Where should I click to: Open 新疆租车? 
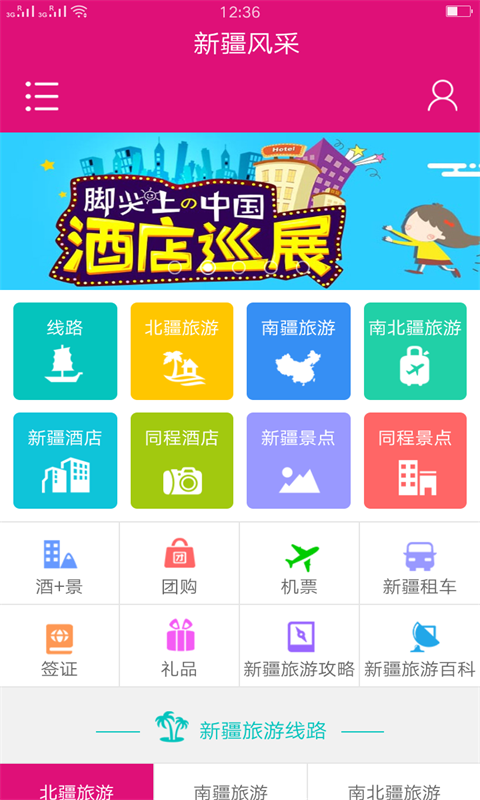coord(420,563)
